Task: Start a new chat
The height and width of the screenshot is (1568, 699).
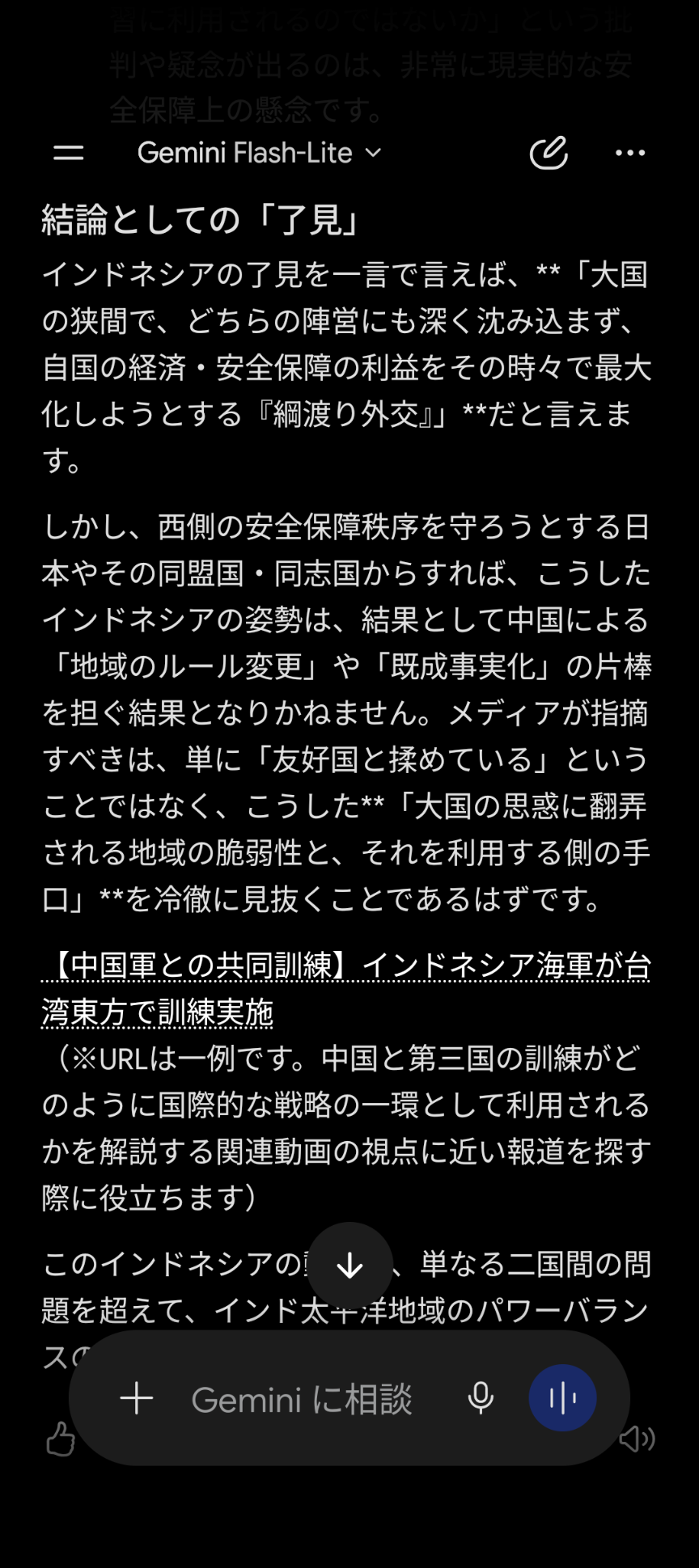Action: [x=549, y=153]
